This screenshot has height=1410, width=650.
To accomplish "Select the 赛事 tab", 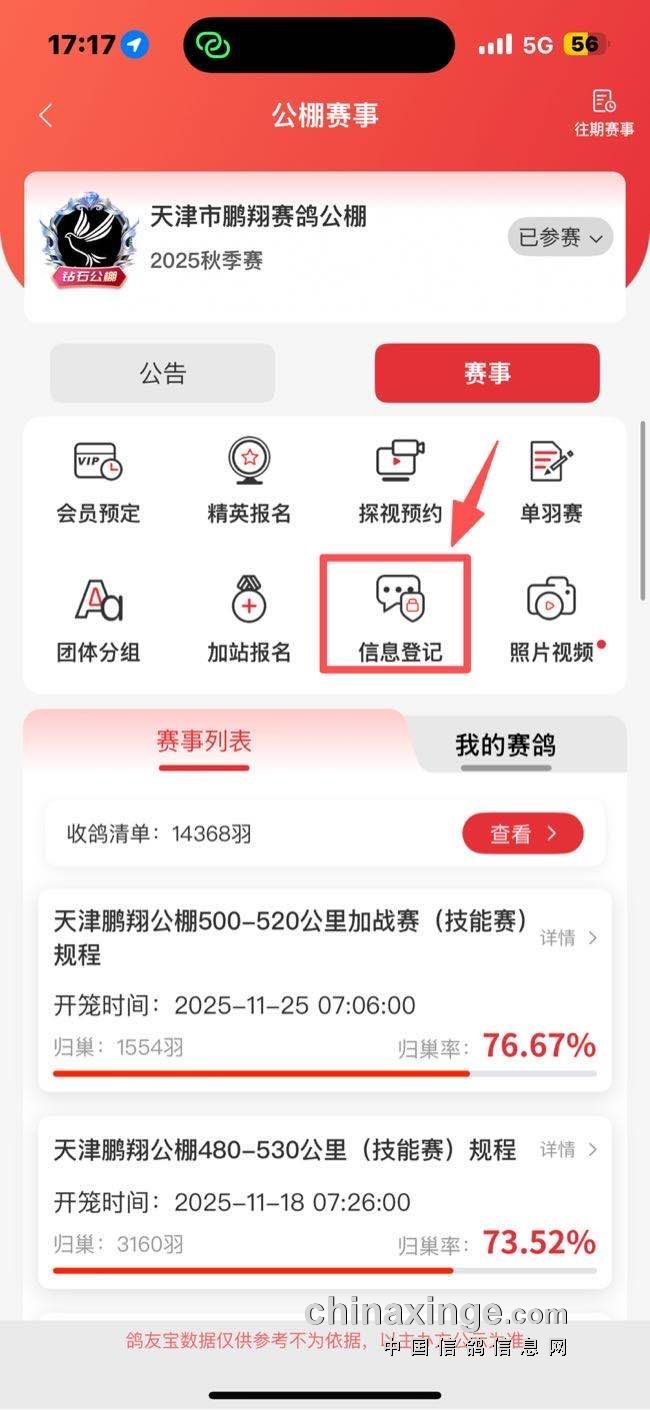I will [487, 373].
